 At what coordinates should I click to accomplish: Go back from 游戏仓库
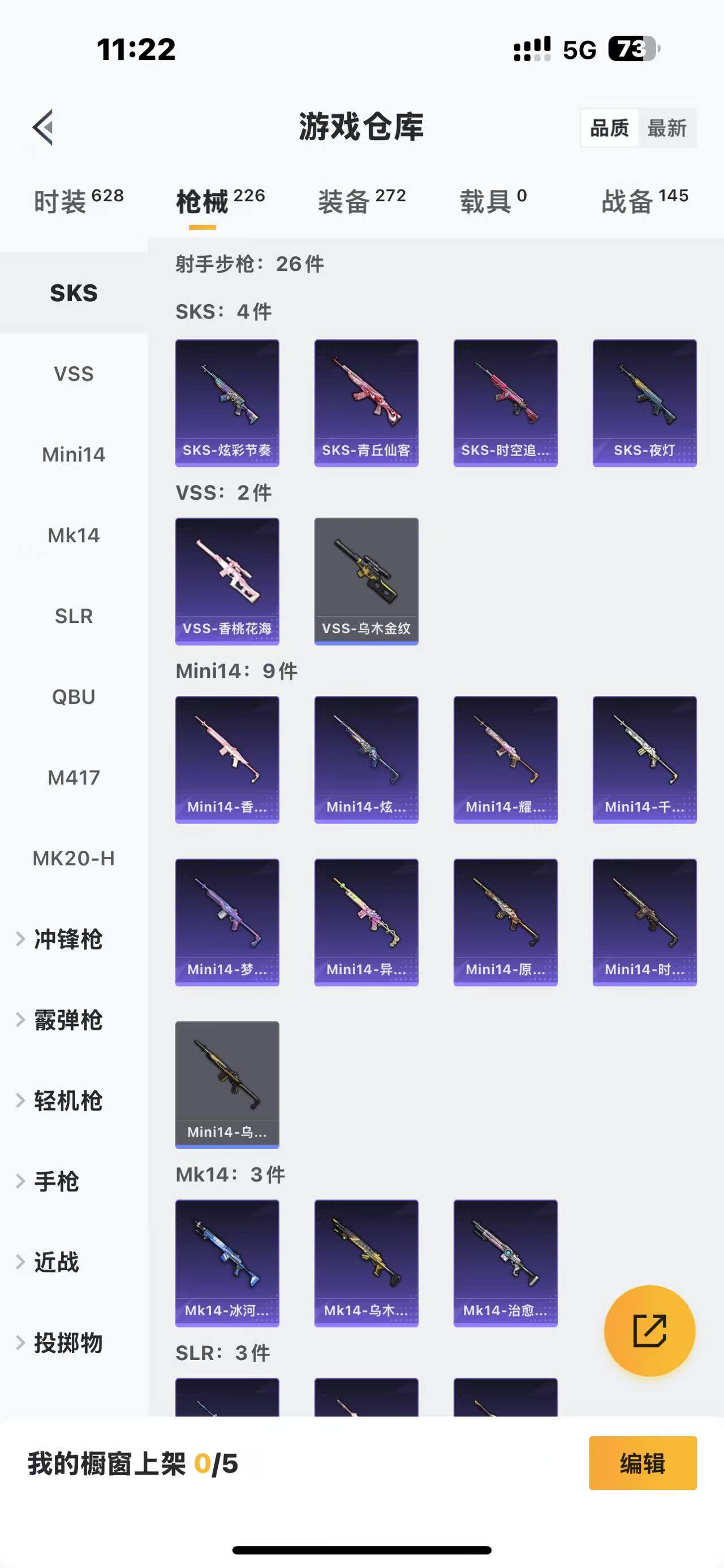coord(42,128)
